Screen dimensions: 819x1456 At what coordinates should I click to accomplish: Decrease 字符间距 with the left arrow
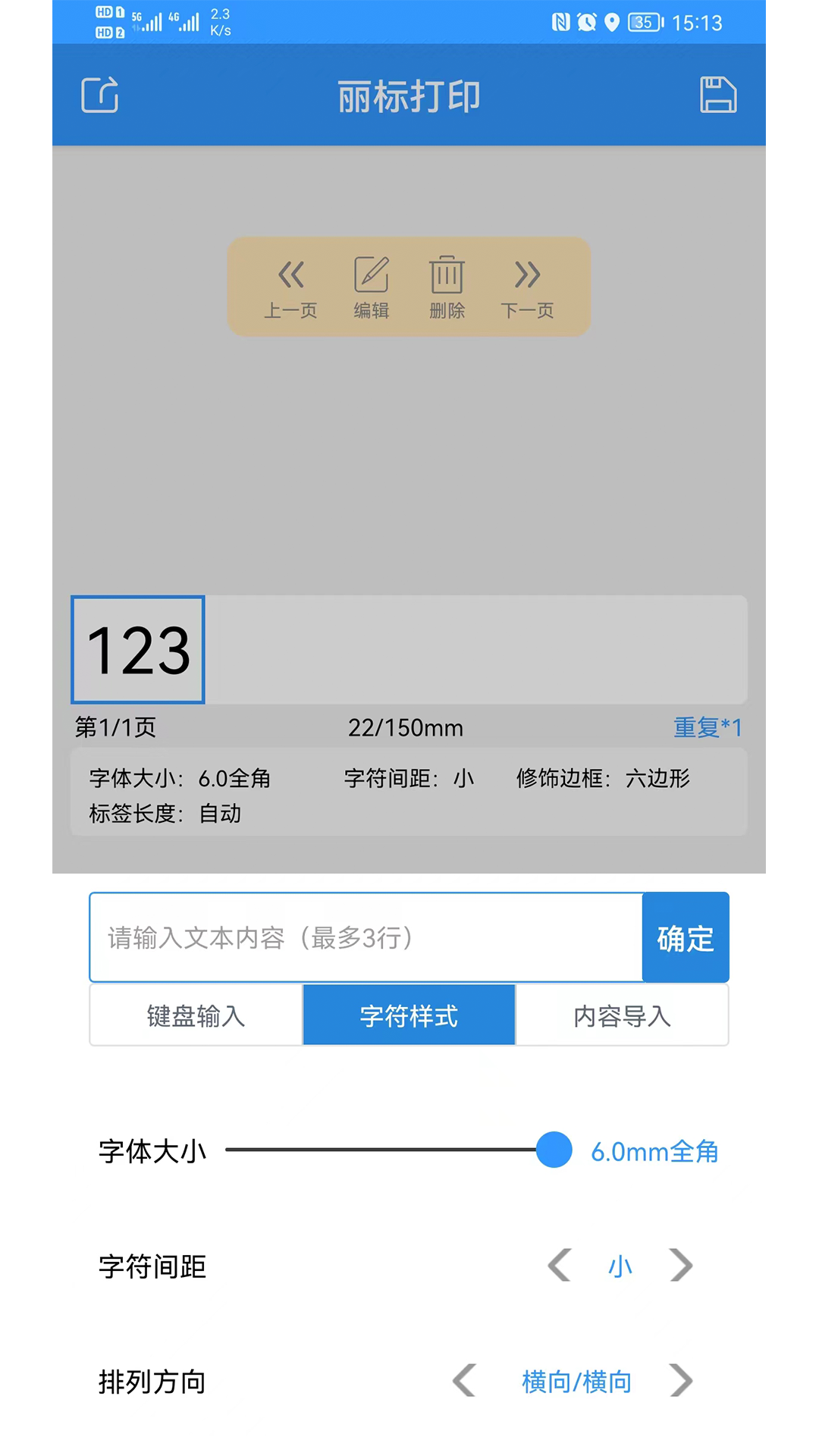pos(560,1265)
